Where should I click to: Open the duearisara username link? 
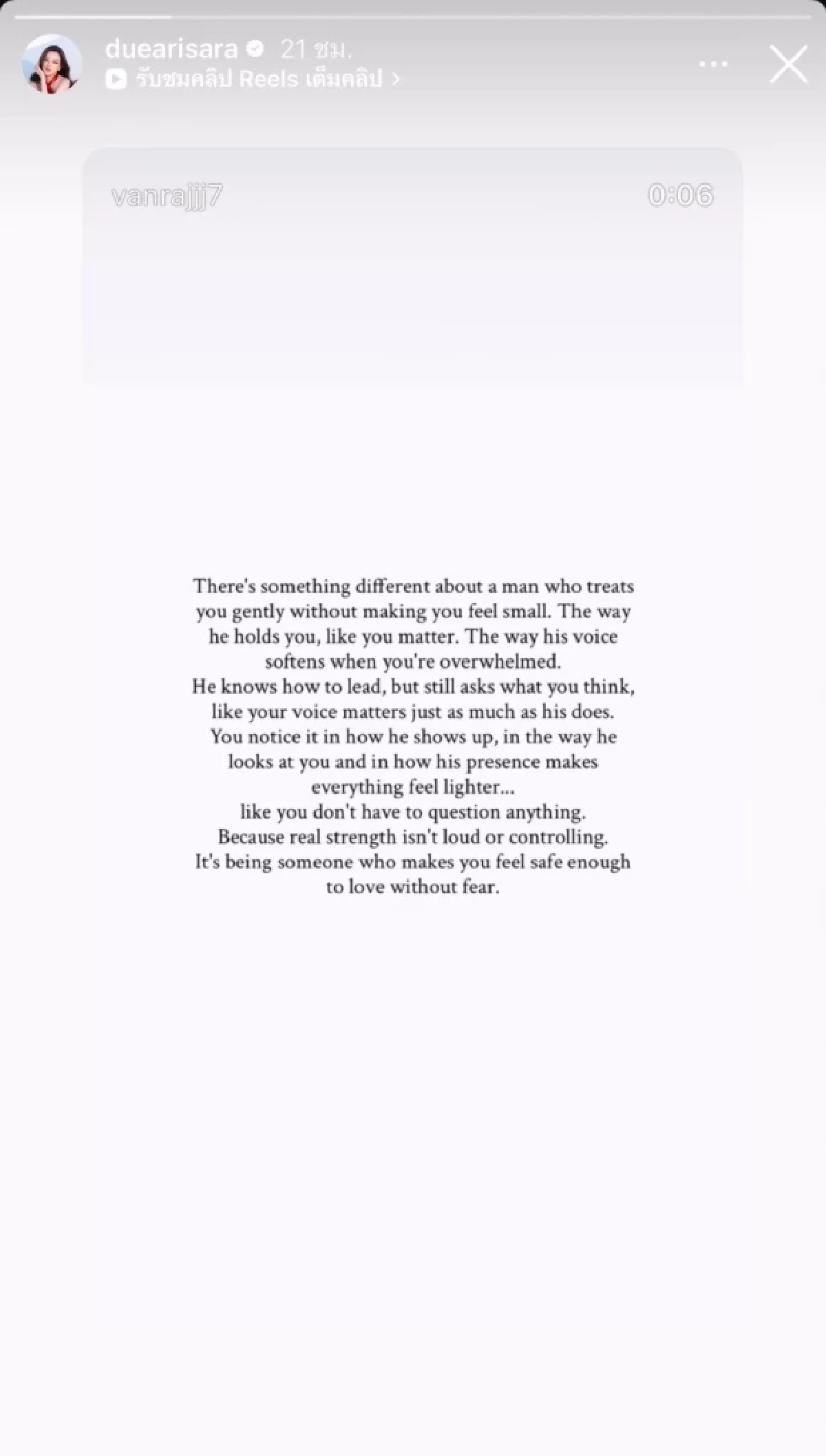(x=171, y=49)
